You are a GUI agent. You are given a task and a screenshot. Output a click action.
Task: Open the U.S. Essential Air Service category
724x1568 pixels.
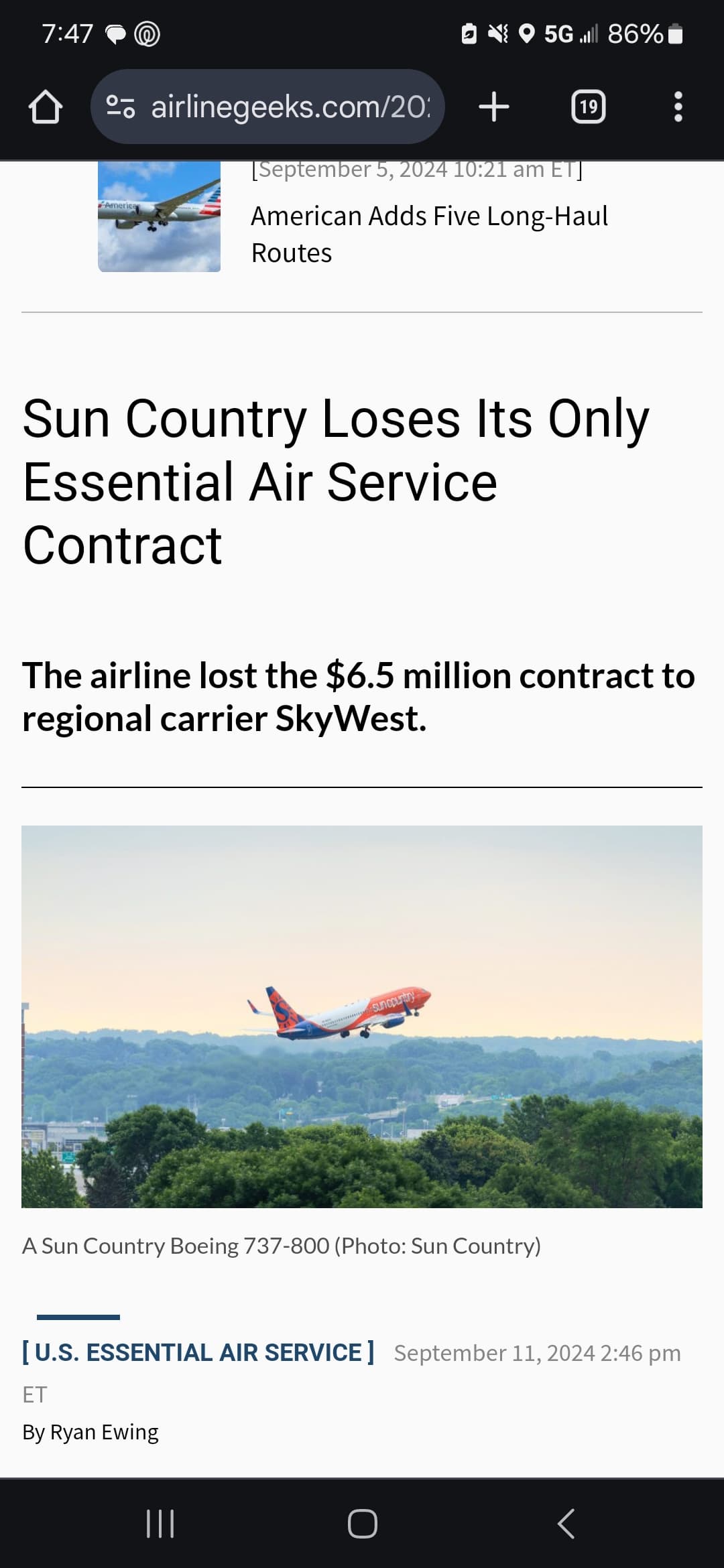coord(198,1352)
